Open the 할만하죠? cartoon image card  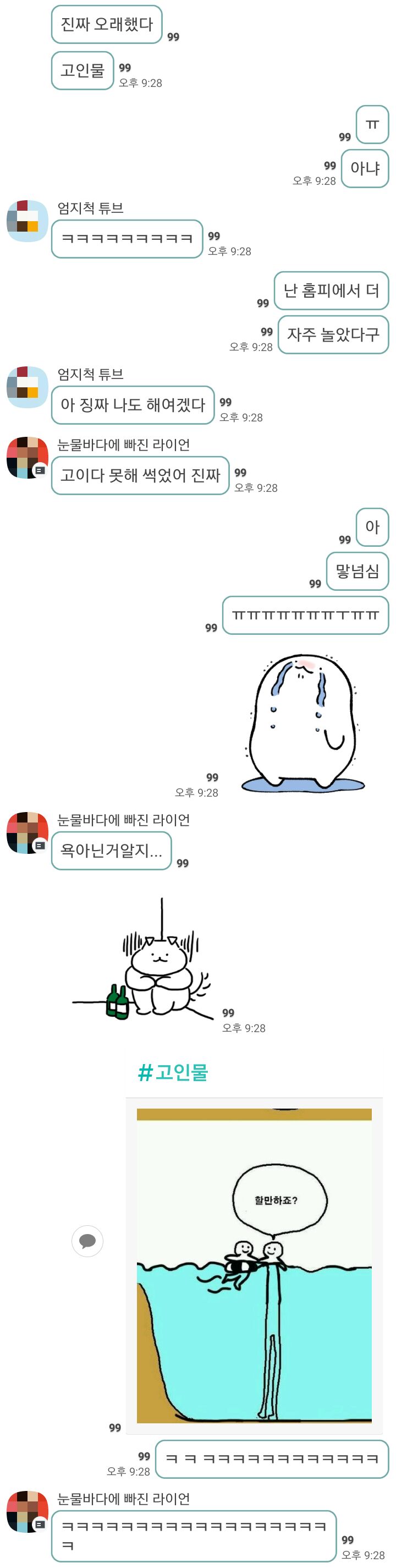tap(254, 1265)
